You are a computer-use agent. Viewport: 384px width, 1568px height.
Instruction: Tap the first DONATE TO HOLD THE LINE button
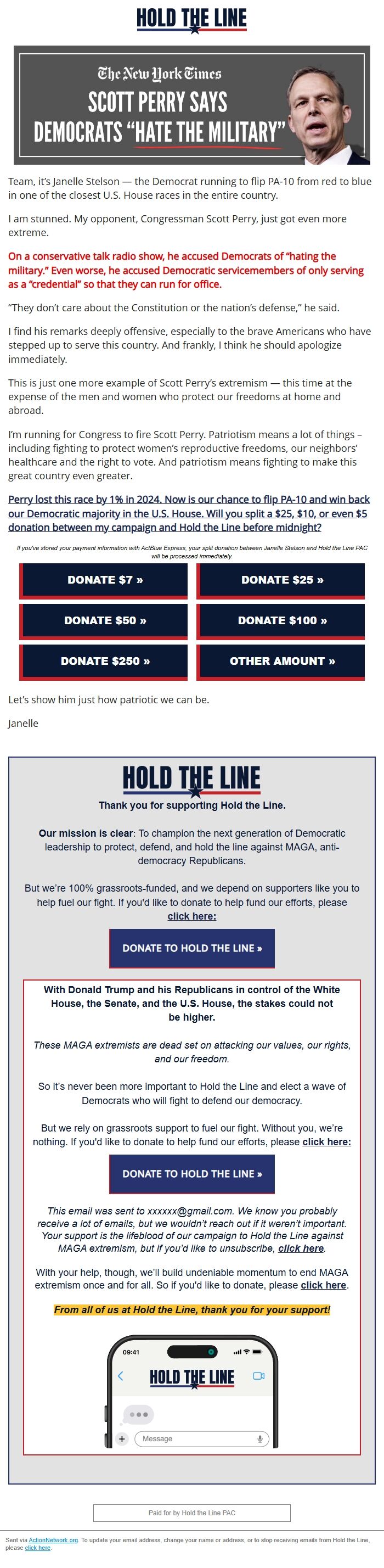click(x=191, y=948)
